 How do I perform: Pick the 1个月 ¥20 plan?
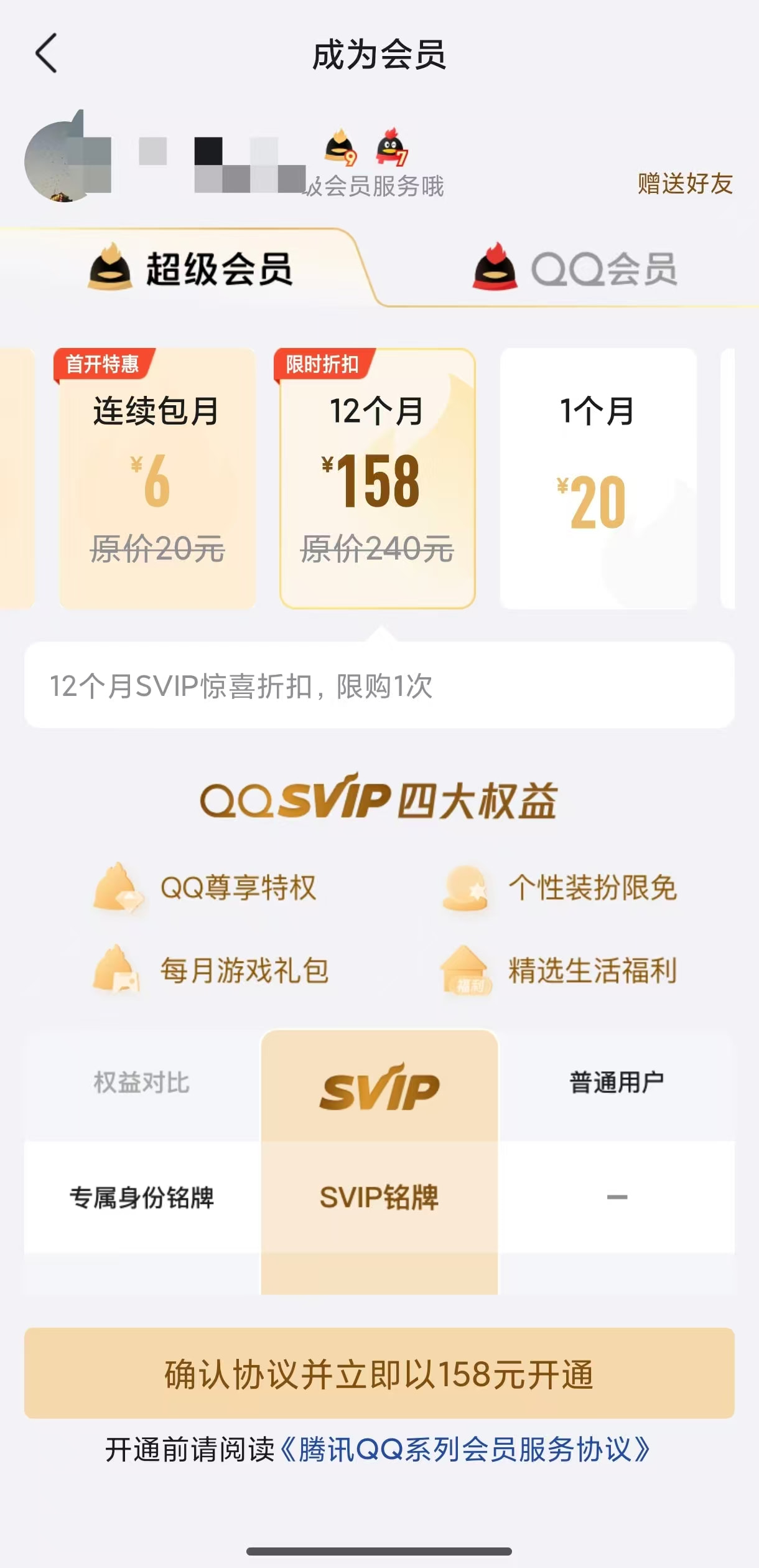[598, 478]
